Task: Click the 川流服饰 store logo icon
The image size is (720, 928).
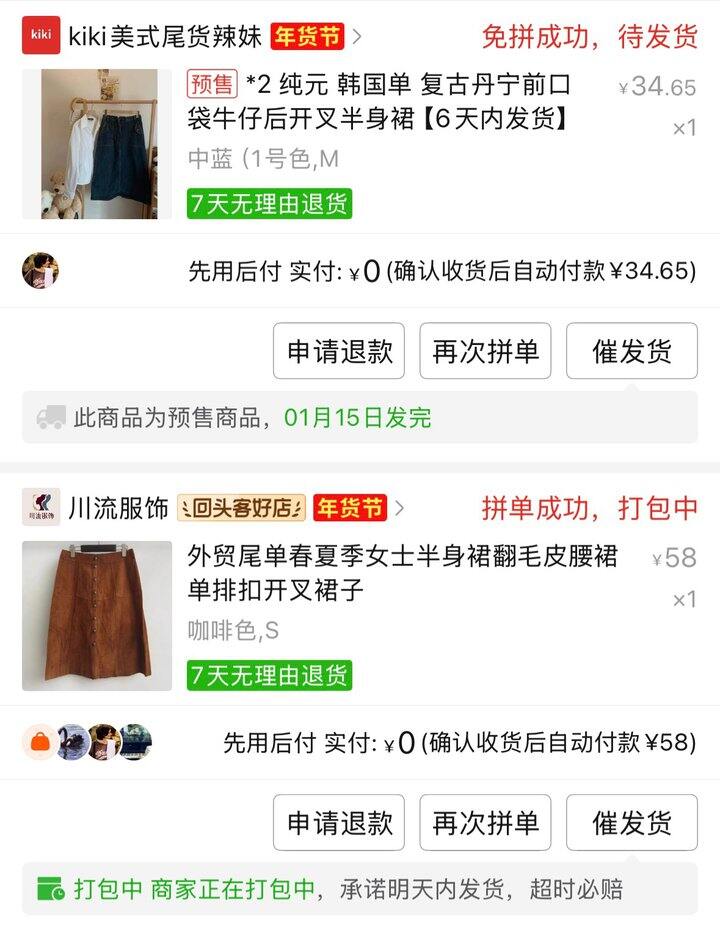Action: pyautogui.click(x=40, y=508)
